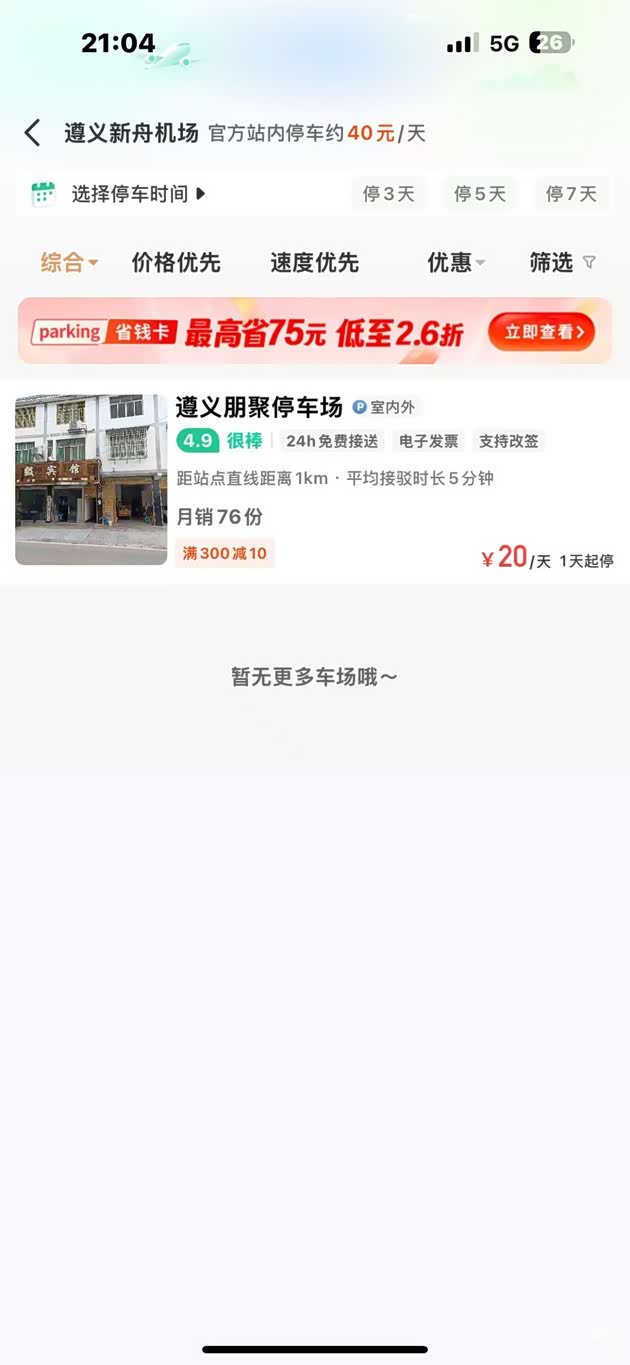Open the 筛选 filter options
Viewport: 630px width, 1365px height.
[x=561, y=263]
